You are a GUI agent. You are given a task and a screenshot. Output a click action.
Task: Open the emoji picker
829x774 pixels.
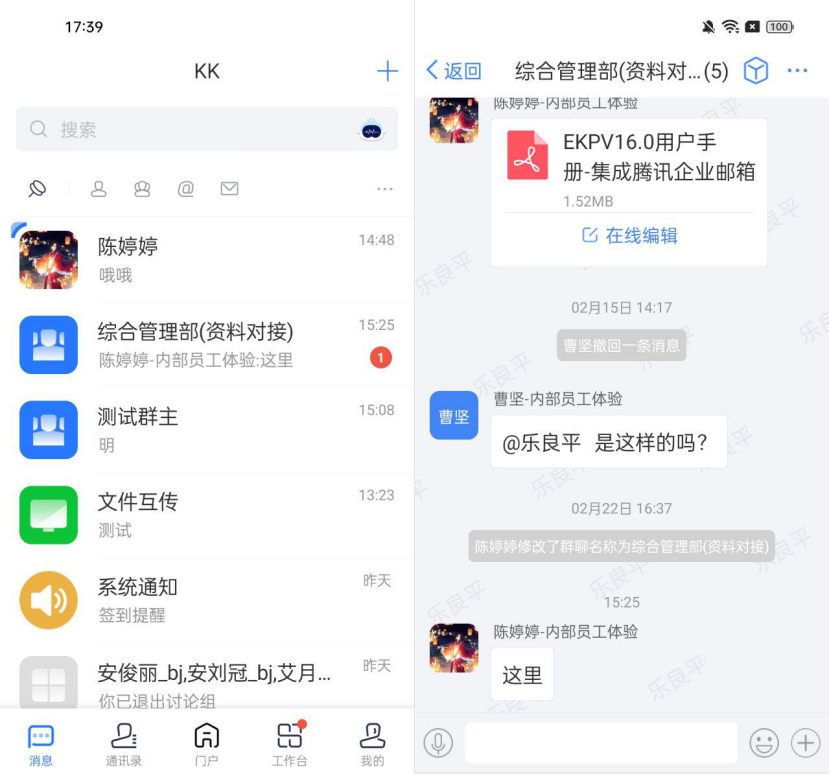[x=764, y=743]
